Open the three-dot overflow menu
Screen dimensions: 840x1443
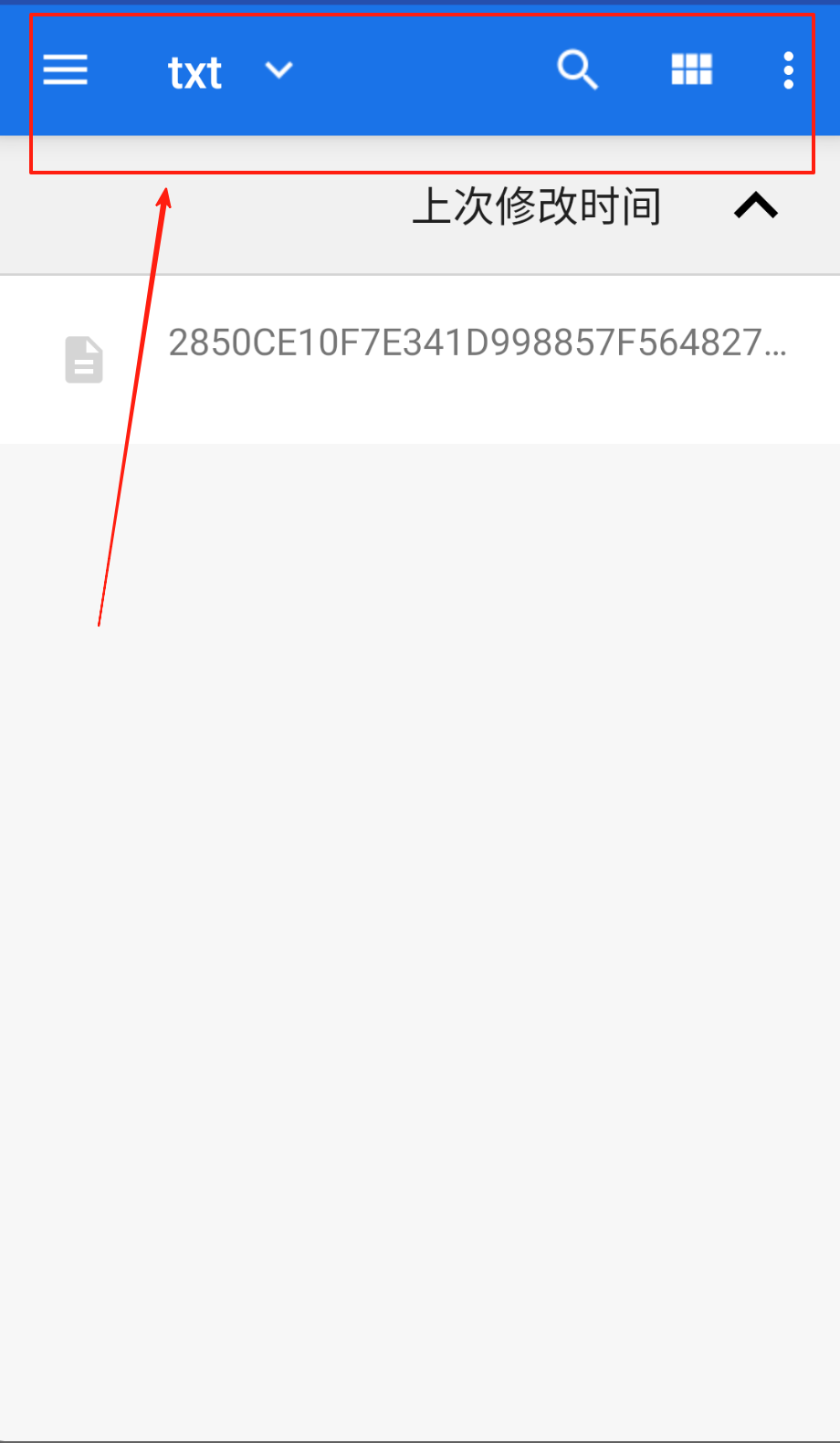pos(788,70)
